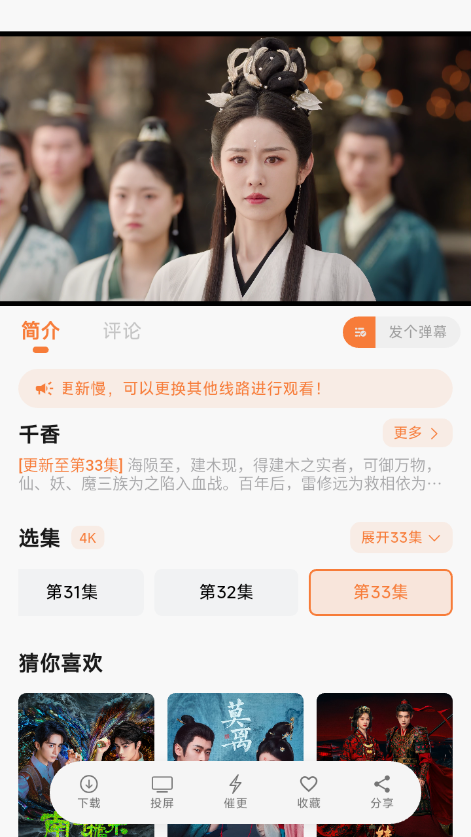The image size is (471, 837).
Task: Play episode 第31集
Action: point(81,593)
